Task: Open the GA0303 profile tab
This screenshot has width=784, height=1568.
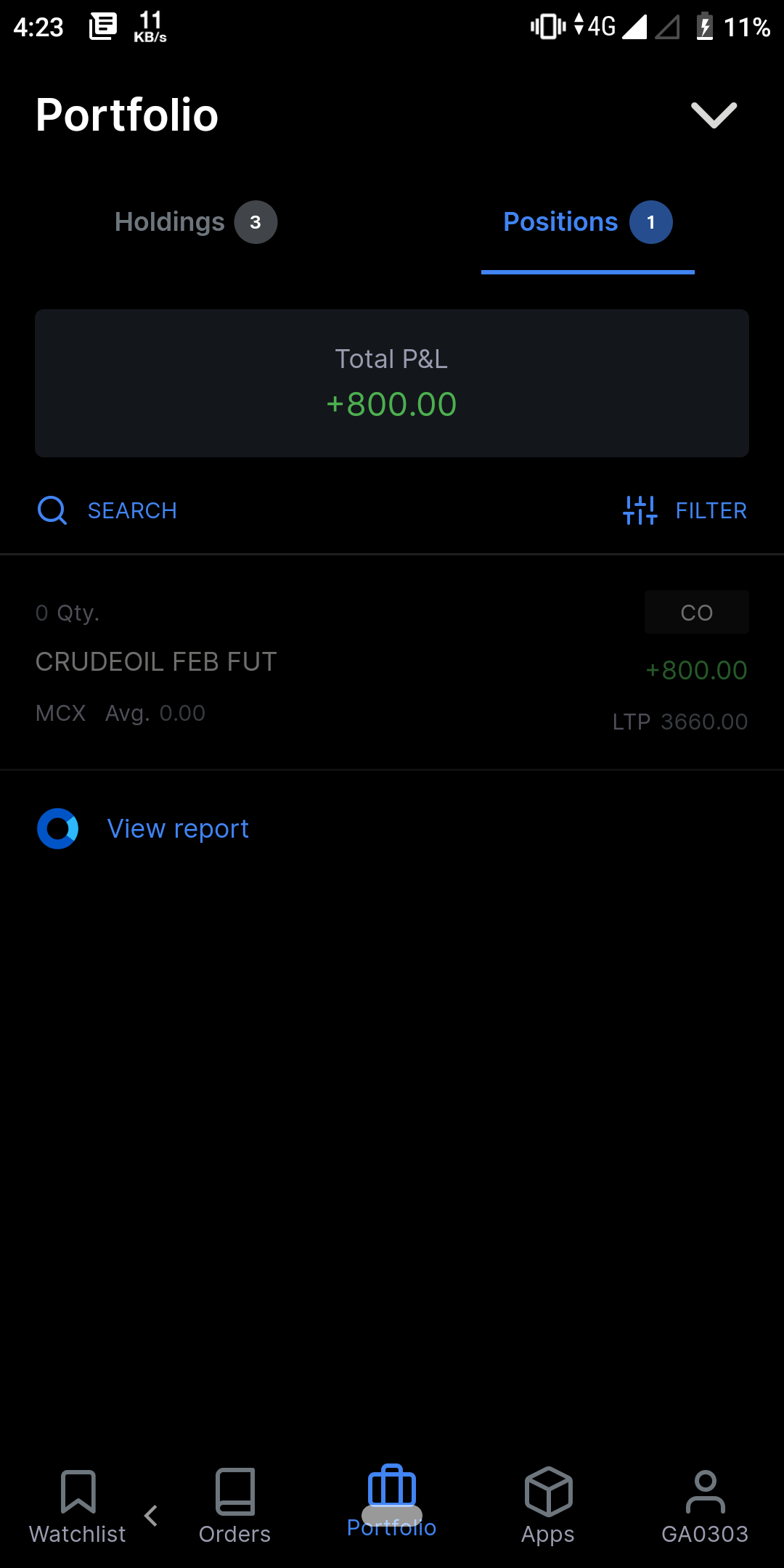Action: coord(705,1506)
